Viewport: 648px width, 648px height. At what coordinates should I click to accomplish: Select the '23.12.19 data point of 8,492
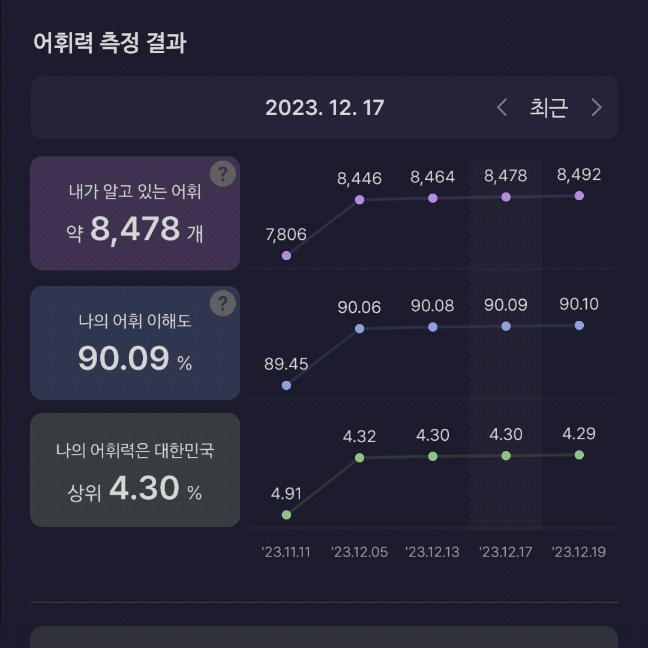(579, 195)
